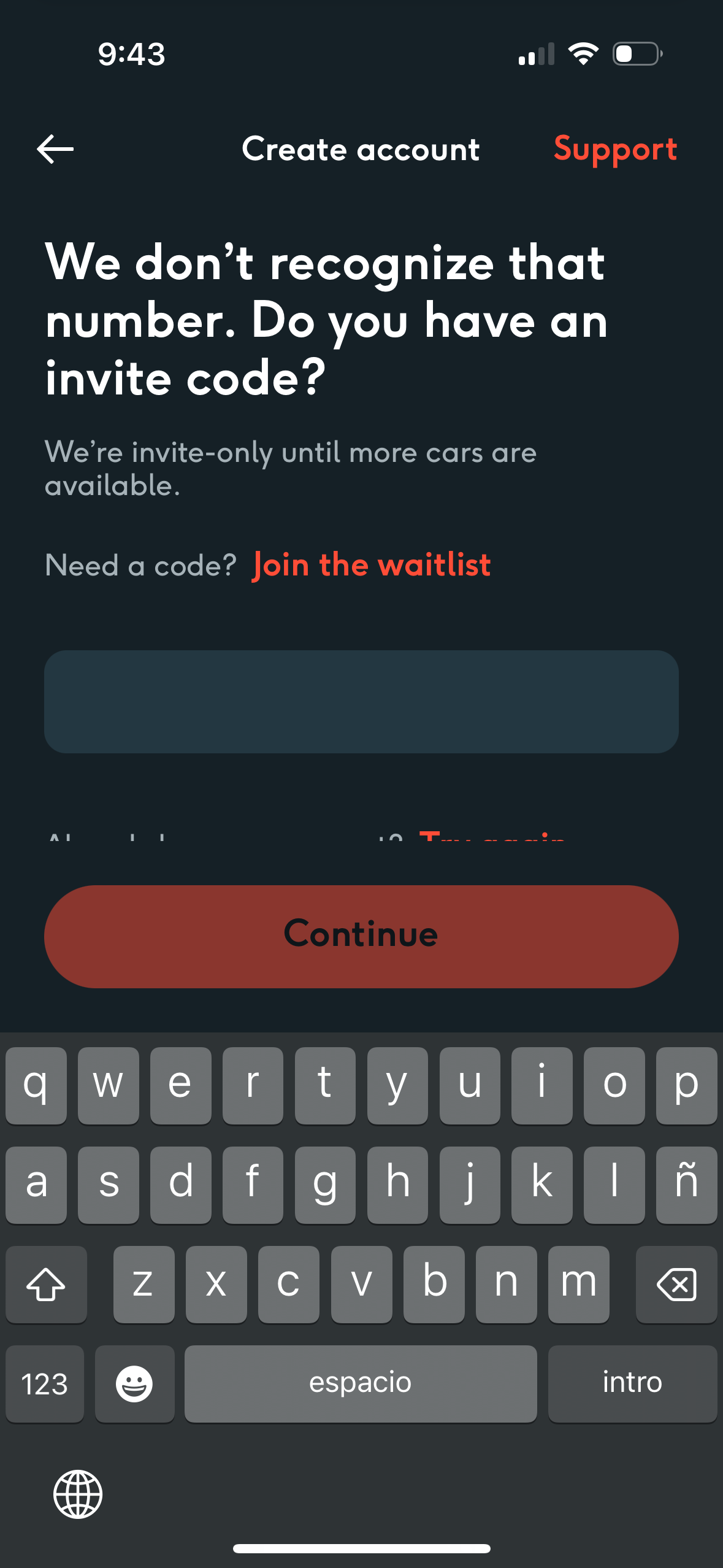
Task: Switch to the numeric keyboard via 123 key
Action: click(44, 1383)
